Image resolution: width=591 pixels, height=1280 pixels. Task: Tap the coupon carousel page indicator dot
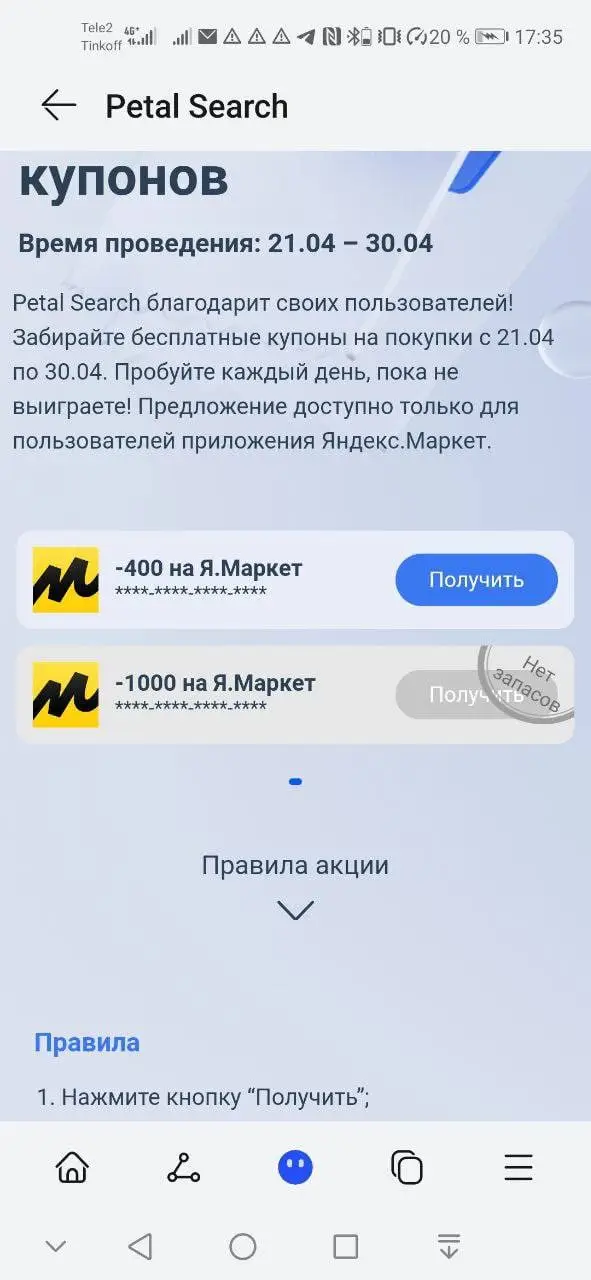click(x=295, y=782)
